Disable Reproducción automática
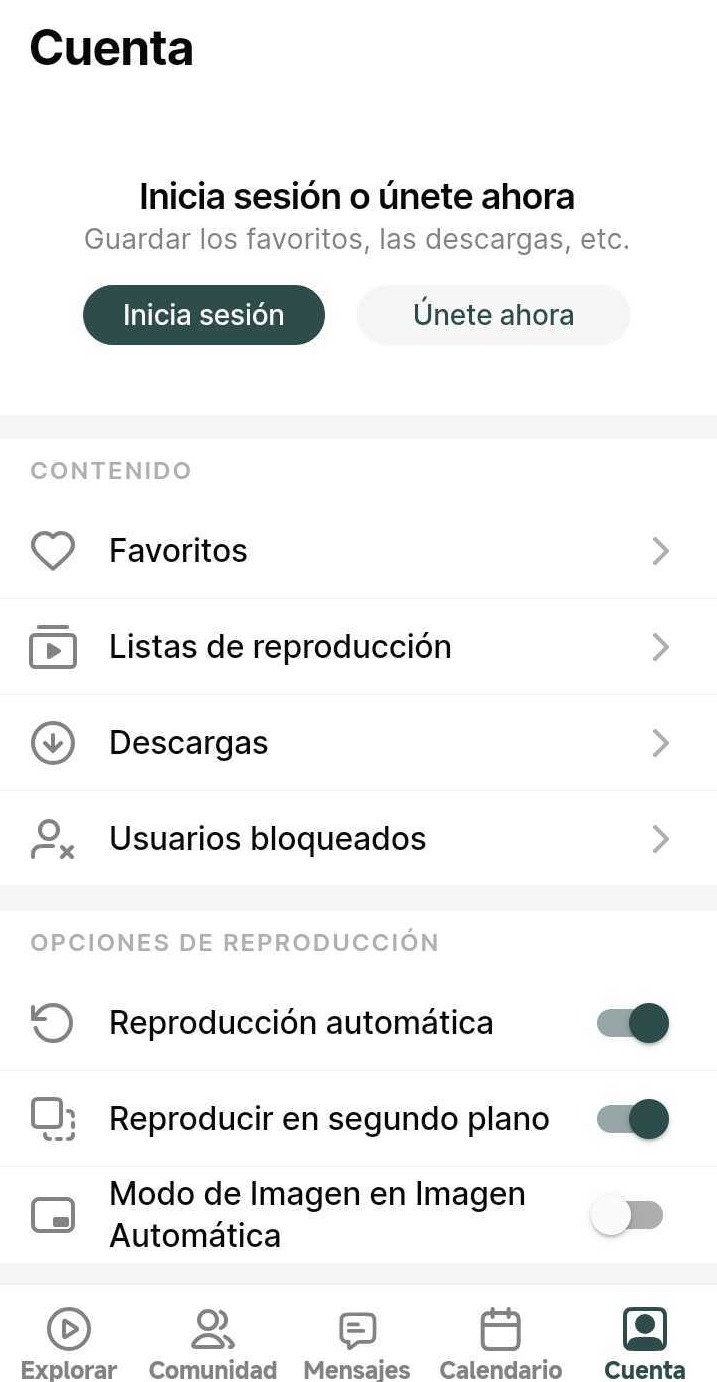 [632, 1023]
